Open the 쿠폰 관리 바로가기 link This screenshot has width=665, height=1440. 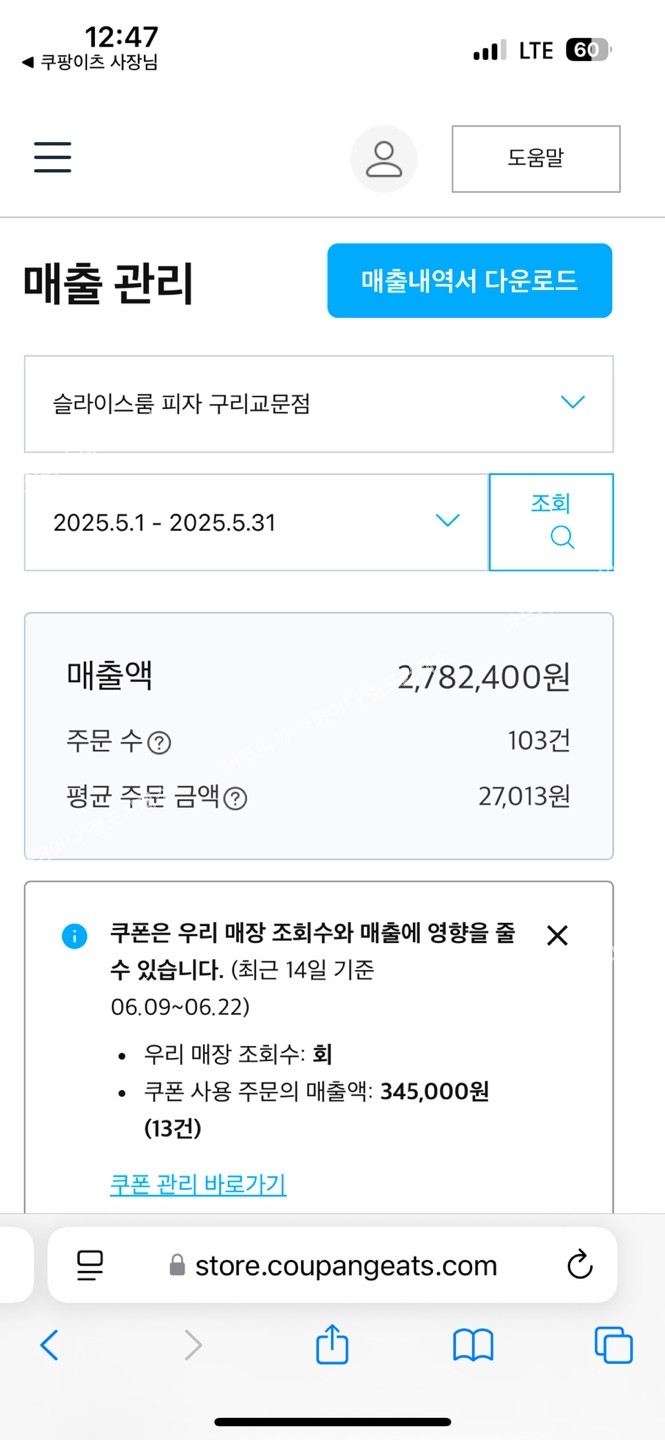pyautogui.click(x=198, y=1185)
